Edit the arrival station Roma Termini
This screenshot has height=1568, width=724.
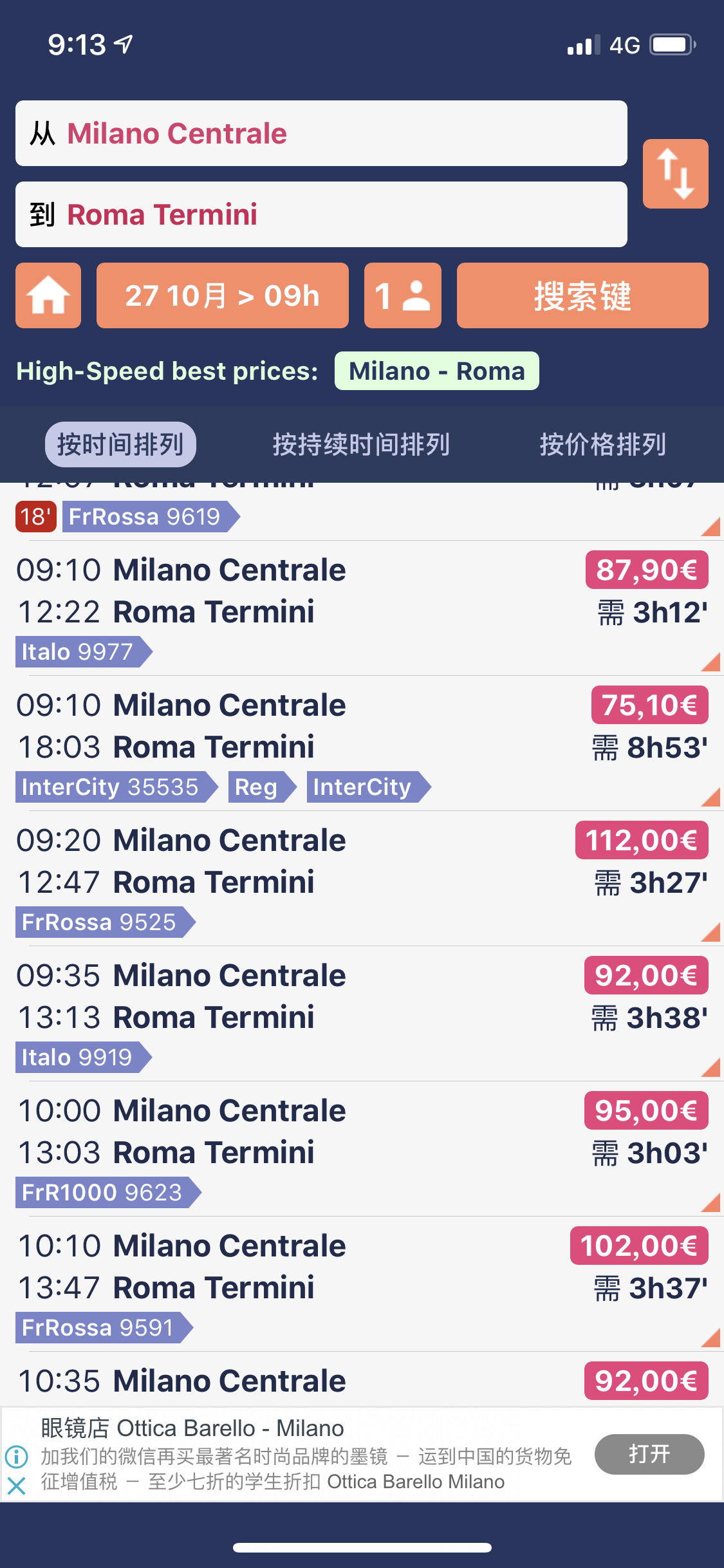[x=320, y=214]
